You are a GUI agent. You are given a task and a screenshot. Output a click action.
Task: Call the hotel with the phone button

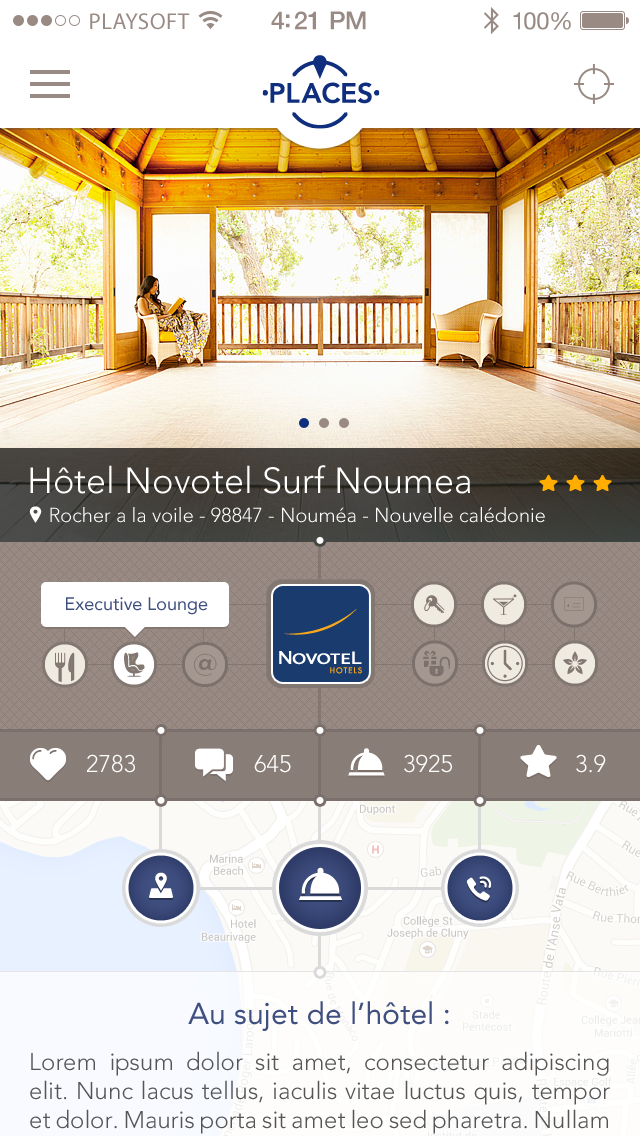pyautogui.click(x=480, y=887)
